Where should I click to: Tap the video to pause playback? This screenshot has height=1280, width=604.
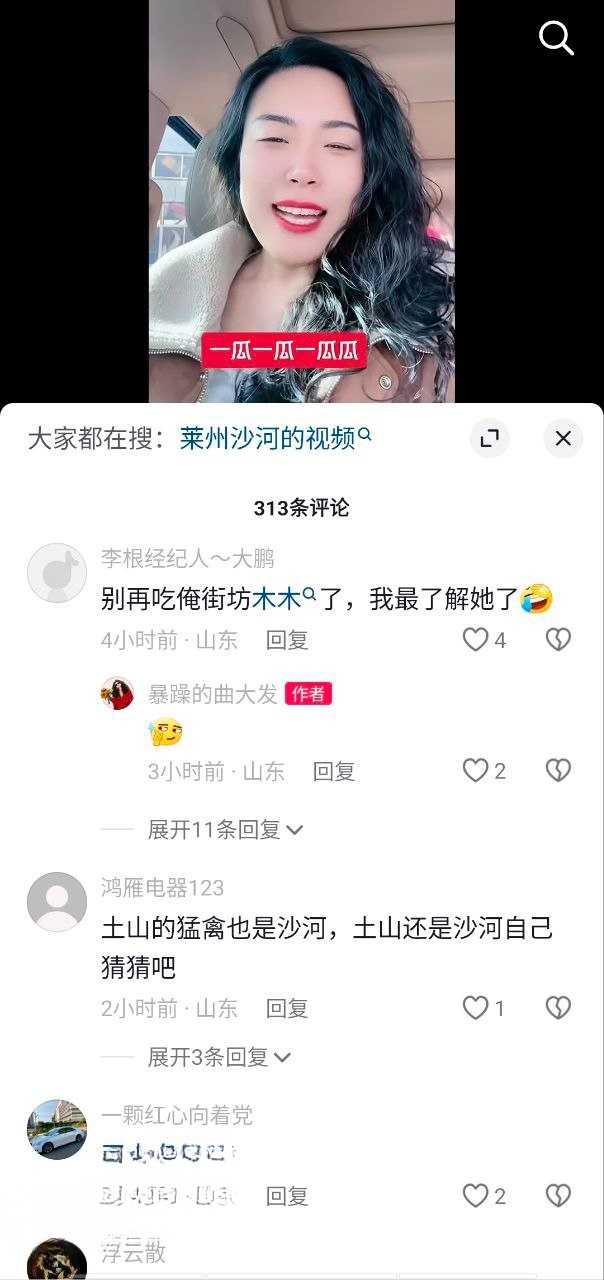pos(300,200)
